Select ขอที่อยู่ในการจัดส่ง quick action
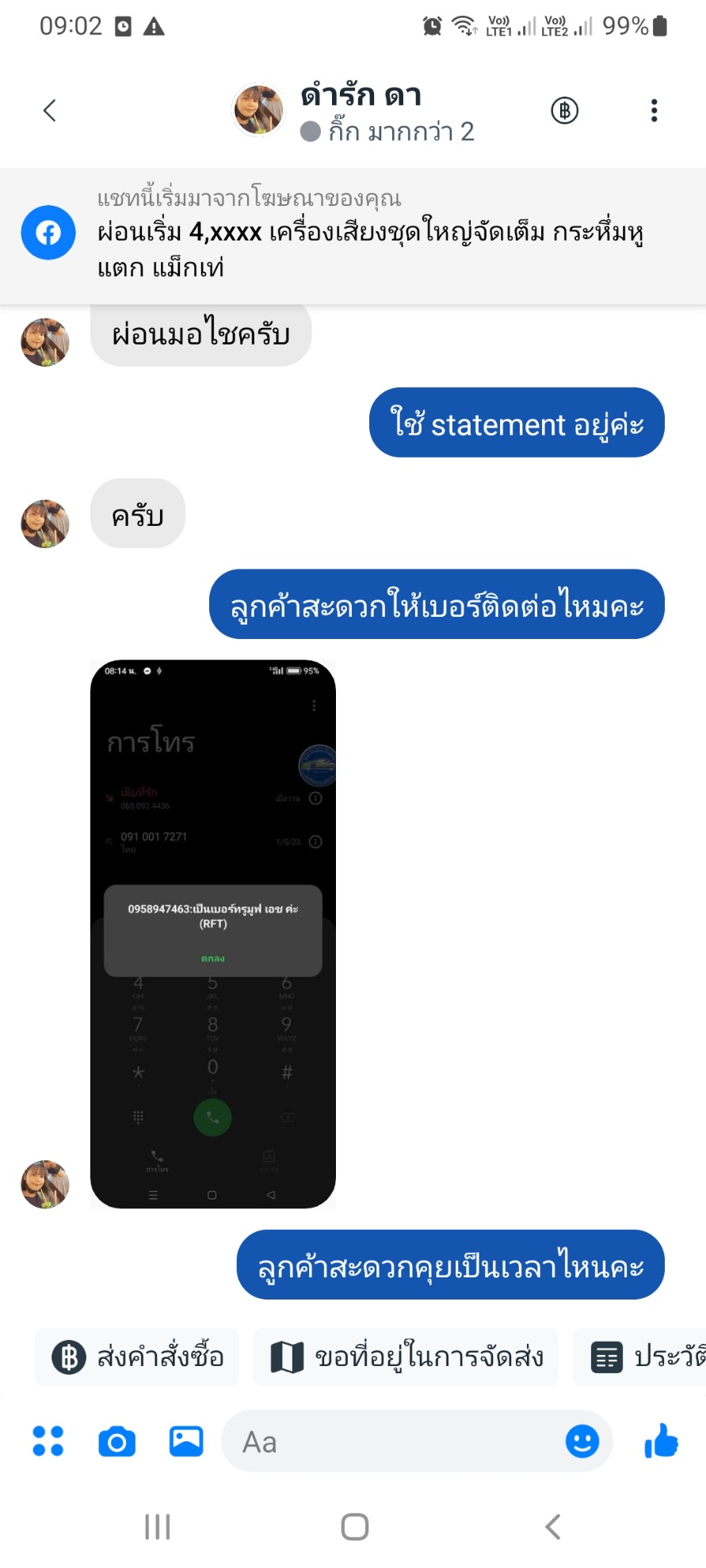706x1568 pixels. click(406, 1357)
